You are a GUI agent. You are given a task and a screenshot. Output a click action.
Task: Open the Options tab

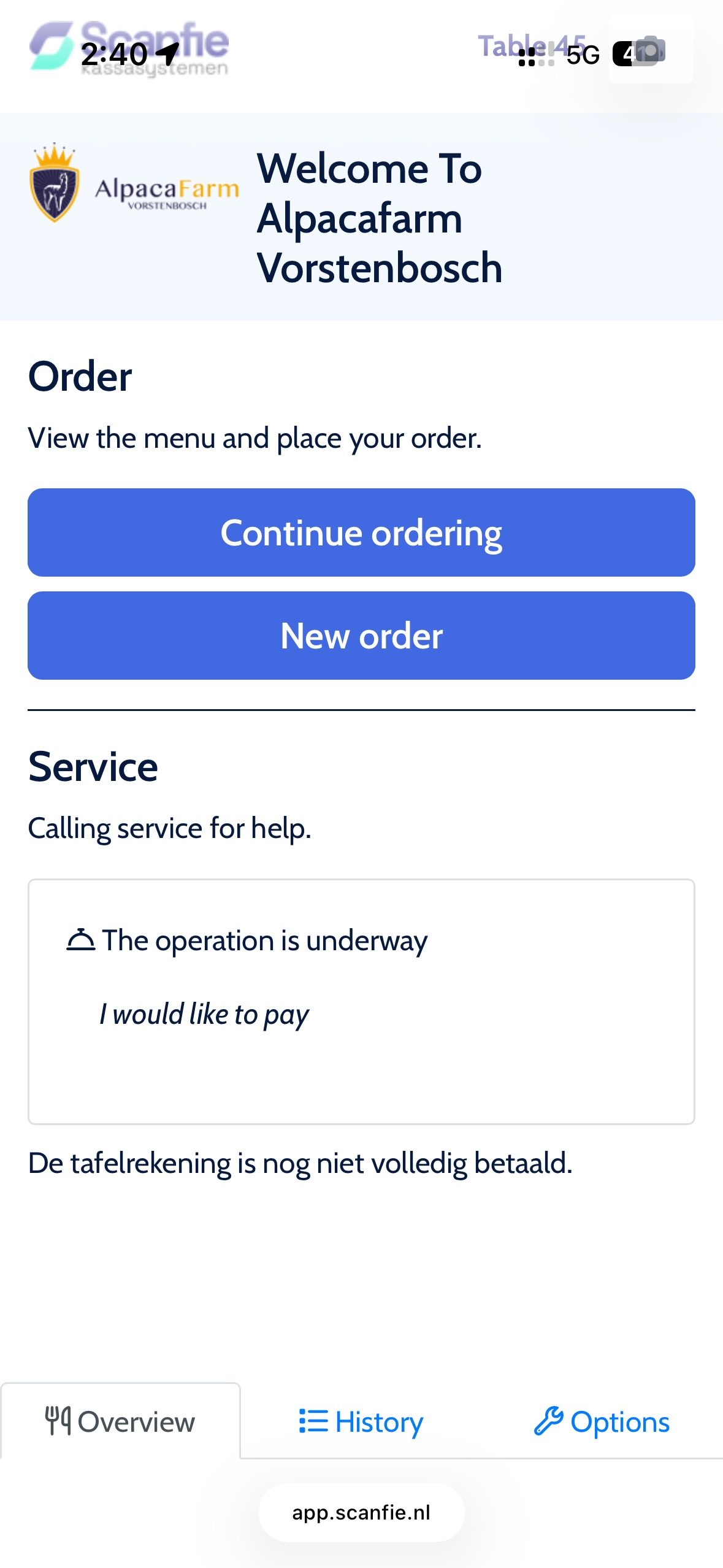[x=602, y=1421]
